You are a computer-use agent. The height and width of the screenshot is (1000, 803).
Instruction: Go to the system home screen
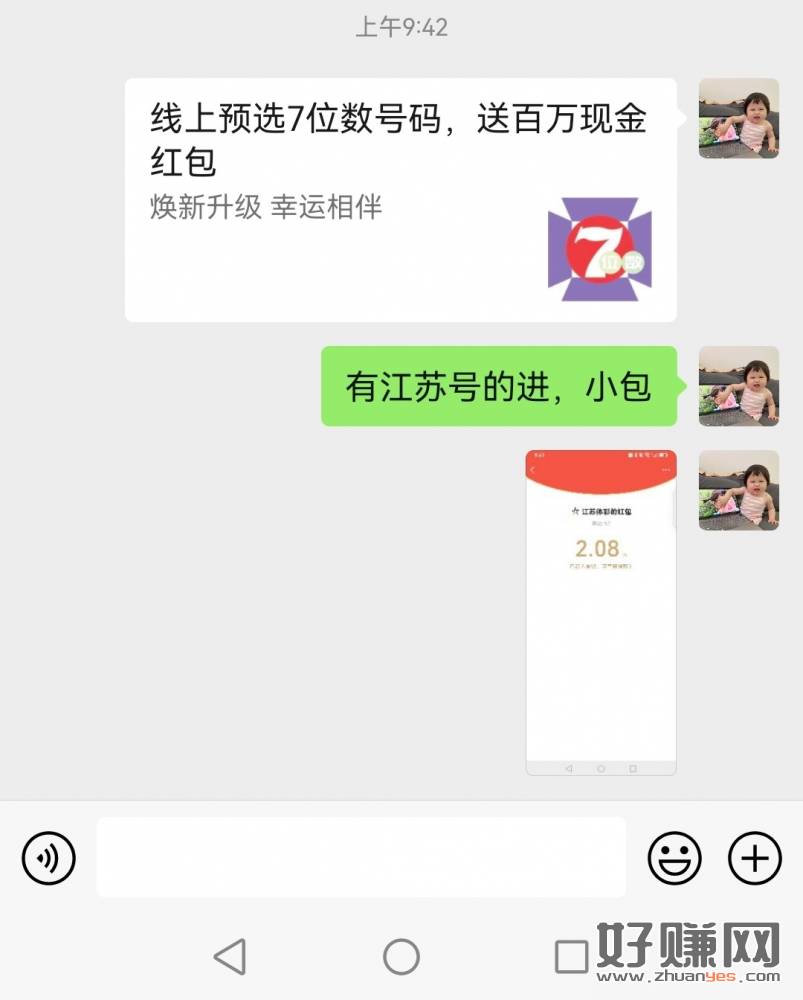401,957
